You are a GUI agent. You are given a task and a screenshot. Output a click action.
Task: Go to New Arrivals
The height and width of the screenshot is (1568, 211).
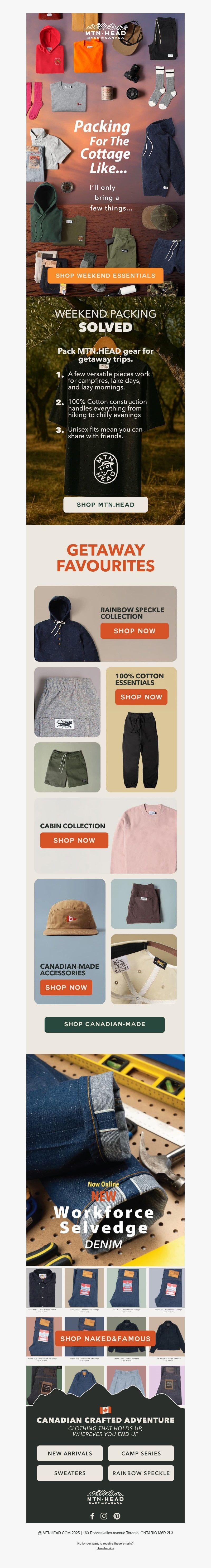(x=70, y=1453)
